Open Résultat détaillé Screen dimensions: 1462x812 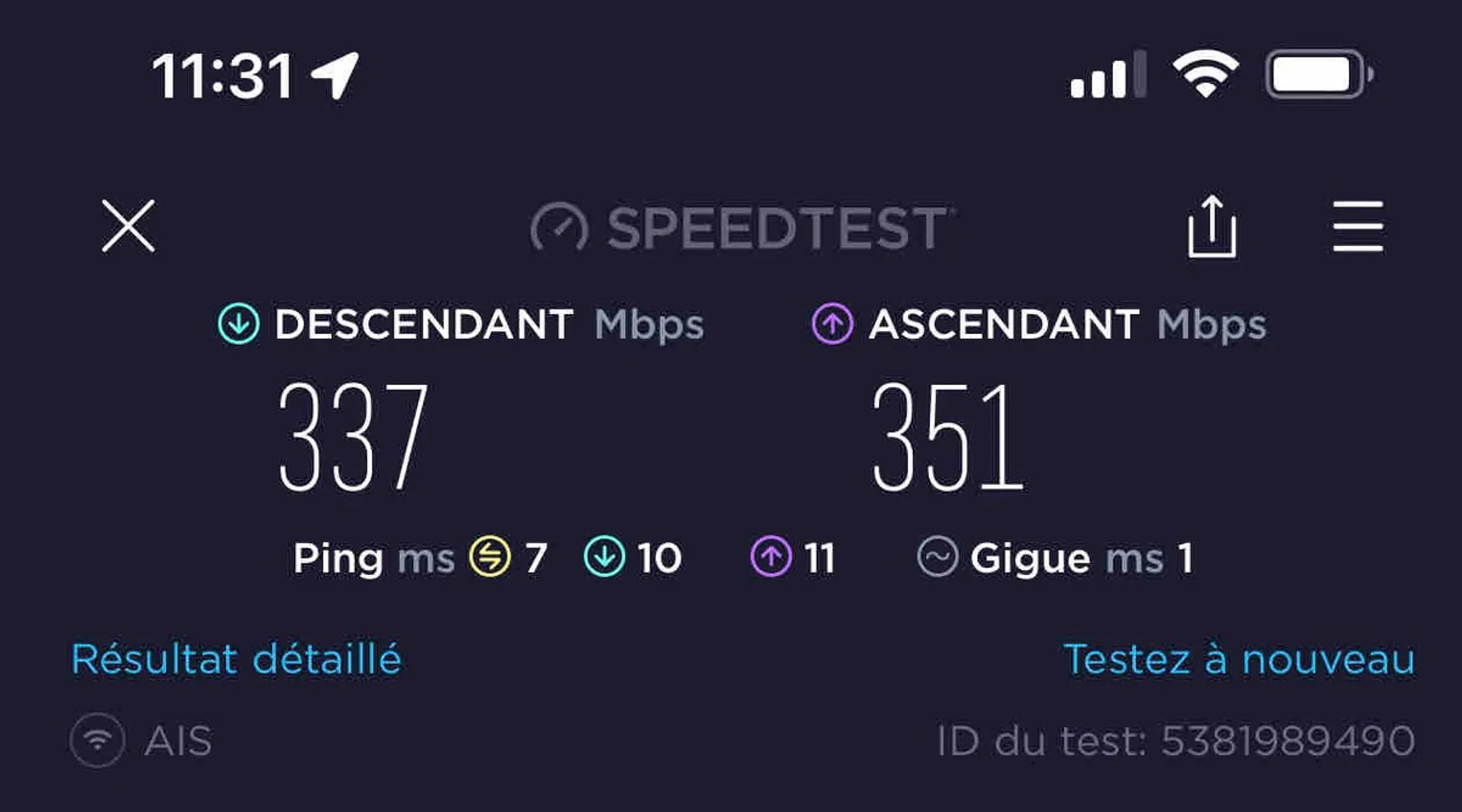236,659
